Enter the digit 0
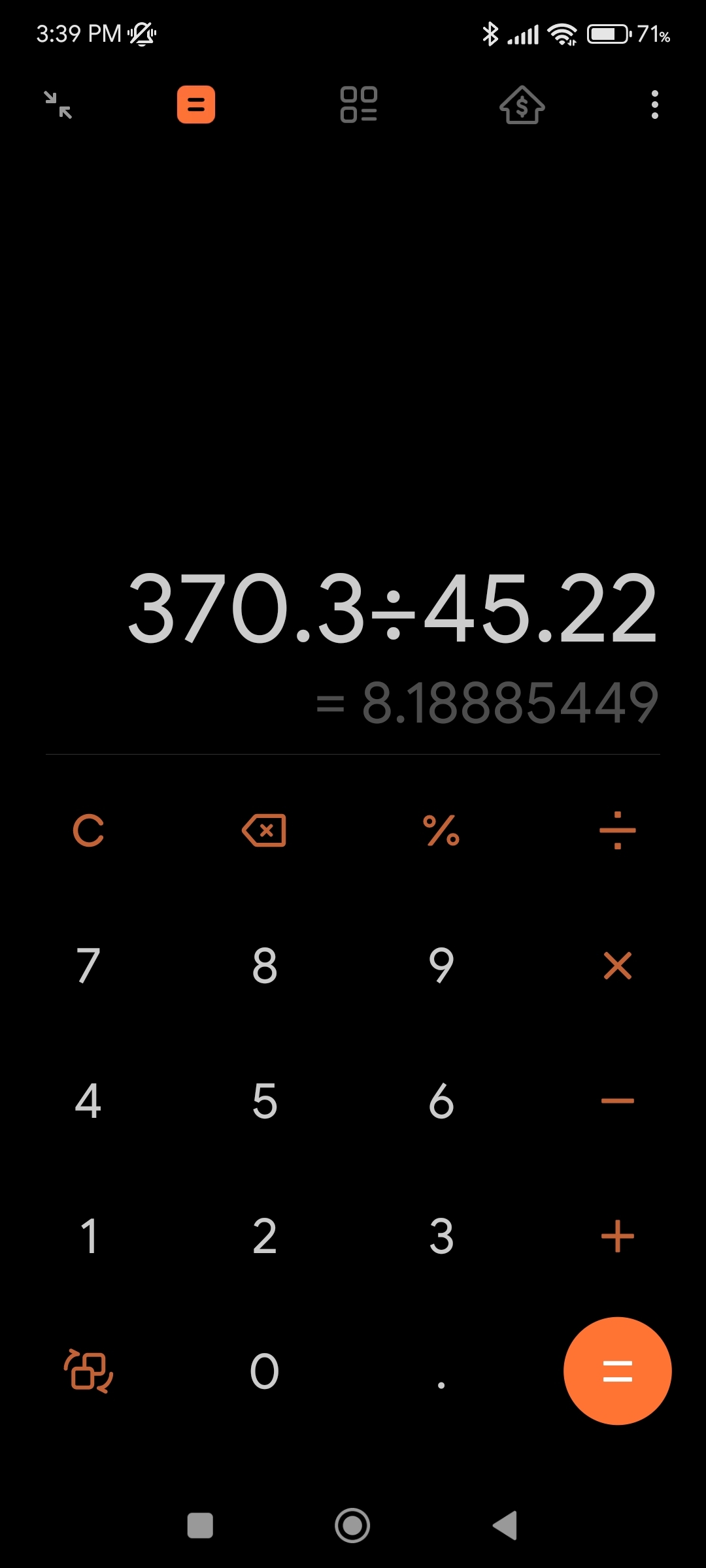This screenshot has height=1568, width=706. 265,1371
